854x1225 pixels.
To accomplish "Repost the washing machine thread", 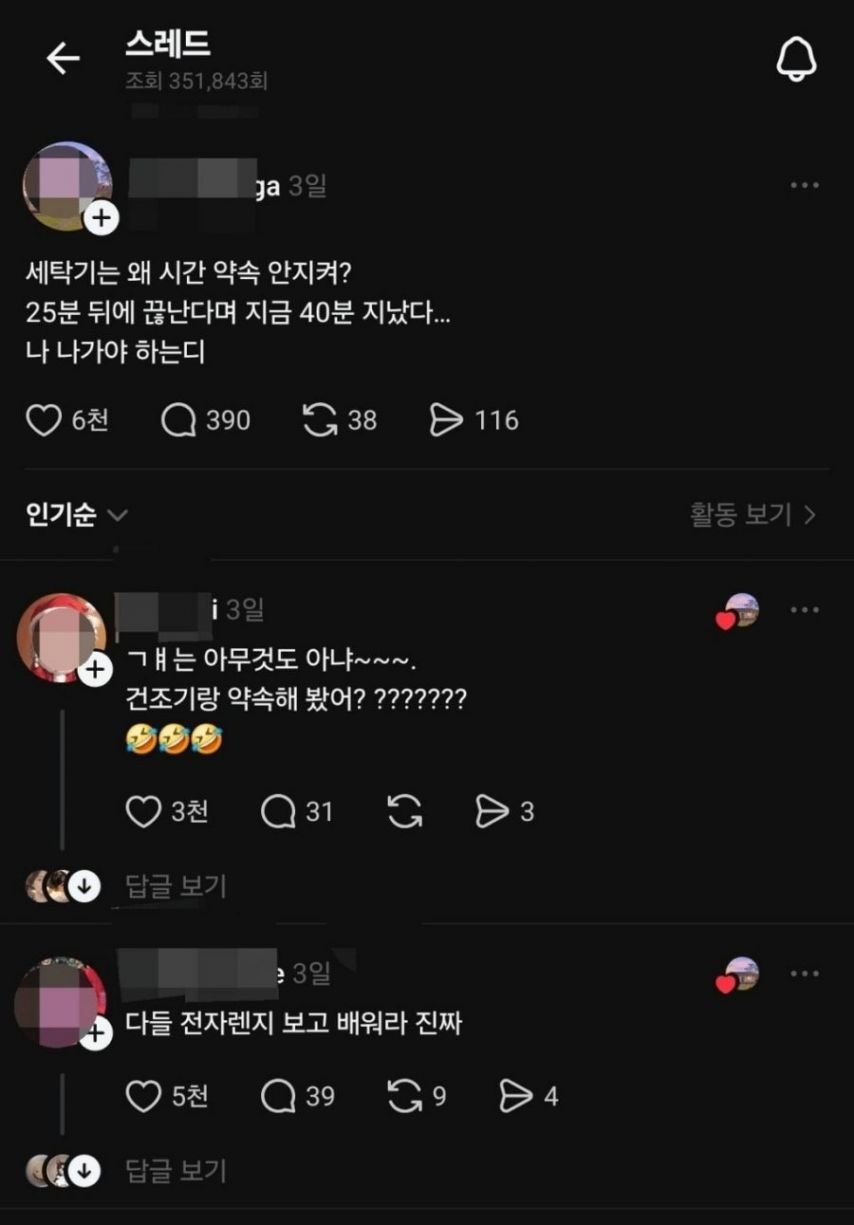I will pyautogui.click(x=320, y=420).
